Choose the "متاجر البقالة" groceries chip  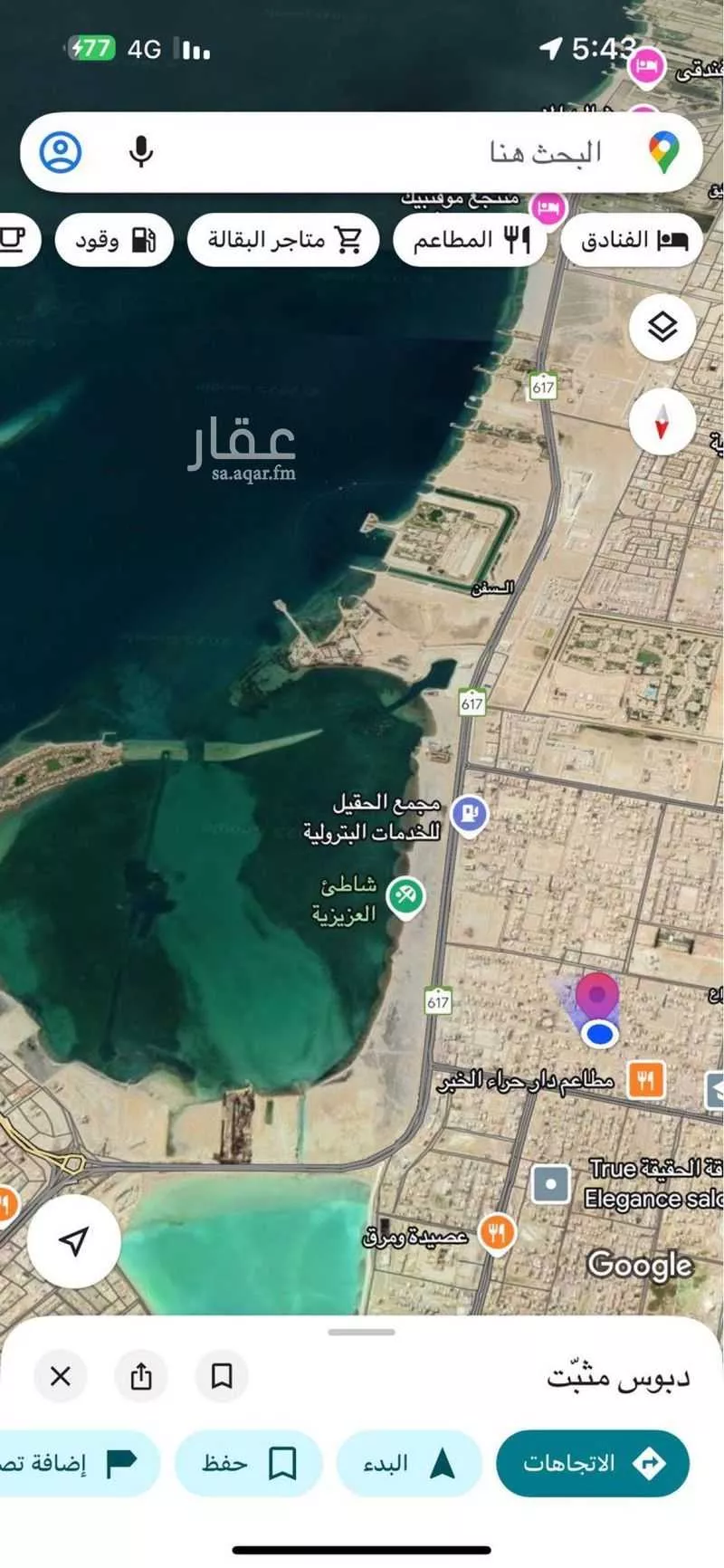tap(283, 240)
